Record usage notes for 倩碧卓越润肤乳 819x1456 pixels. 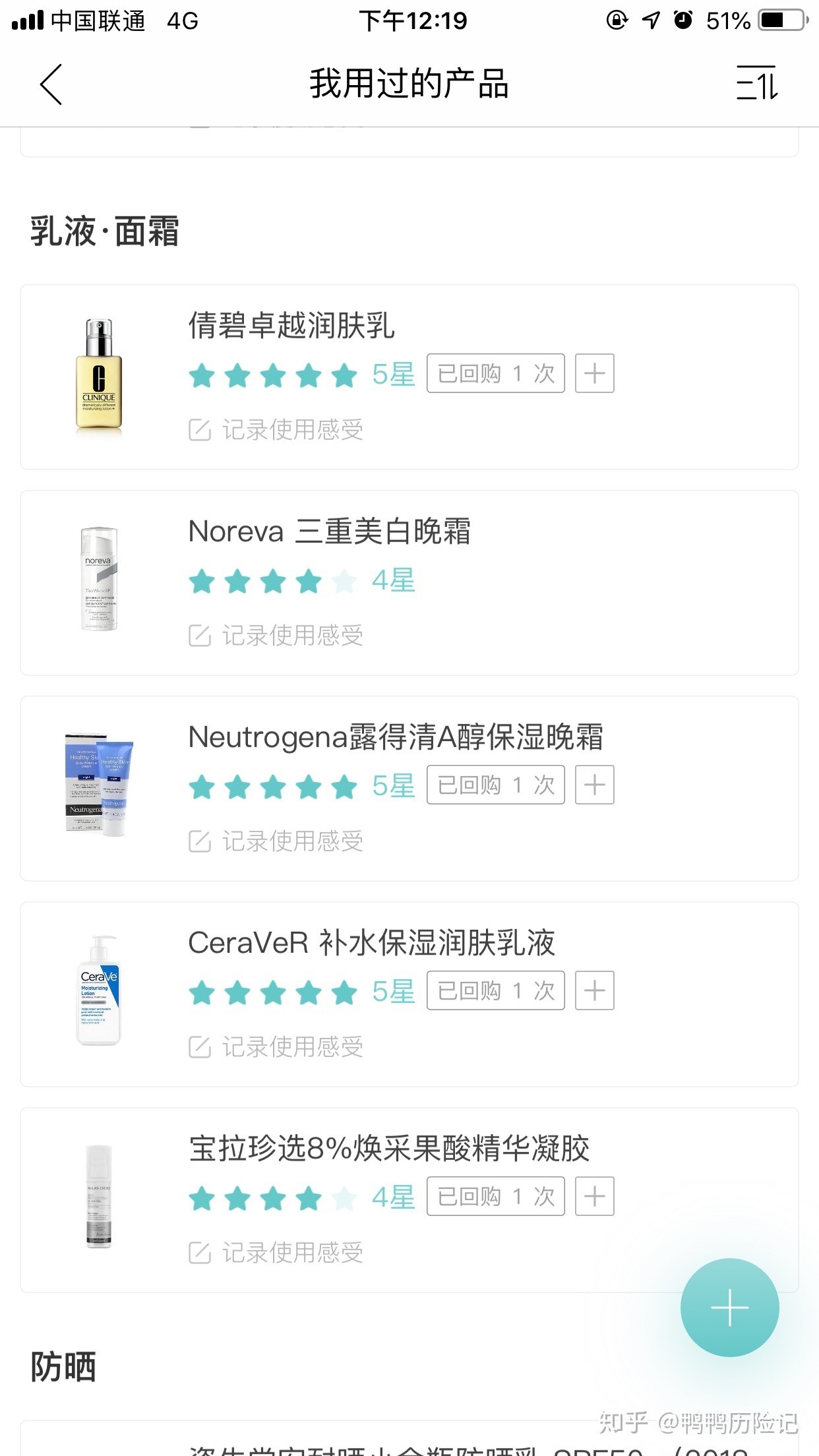[x=276, y=430]
